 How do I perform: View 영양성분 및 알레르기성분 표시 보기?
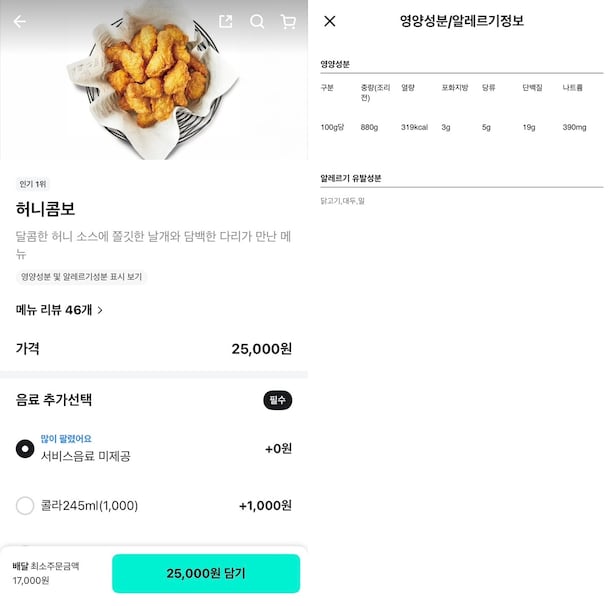pos(81,277)
